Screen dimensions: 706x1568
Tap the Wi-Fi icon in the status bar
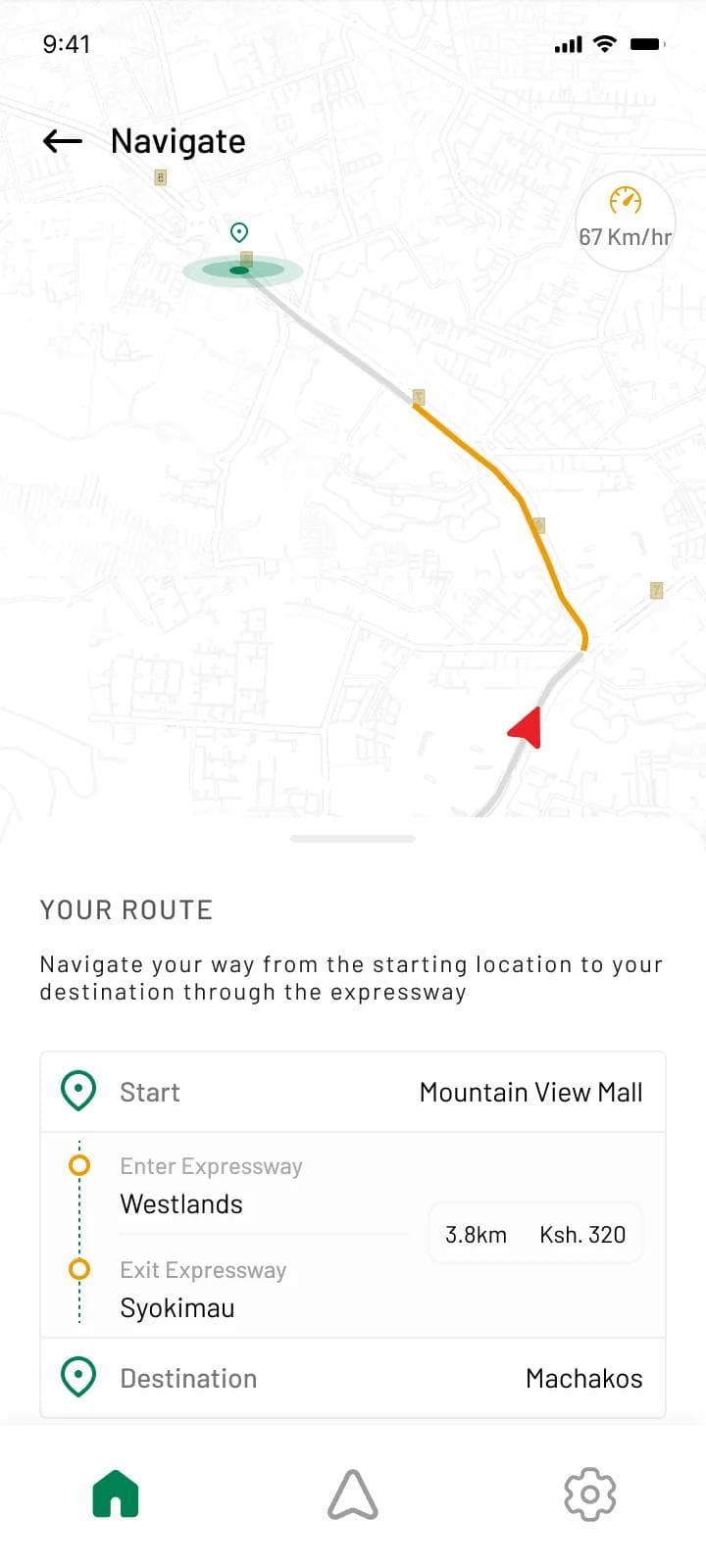(x=604, y=42)
